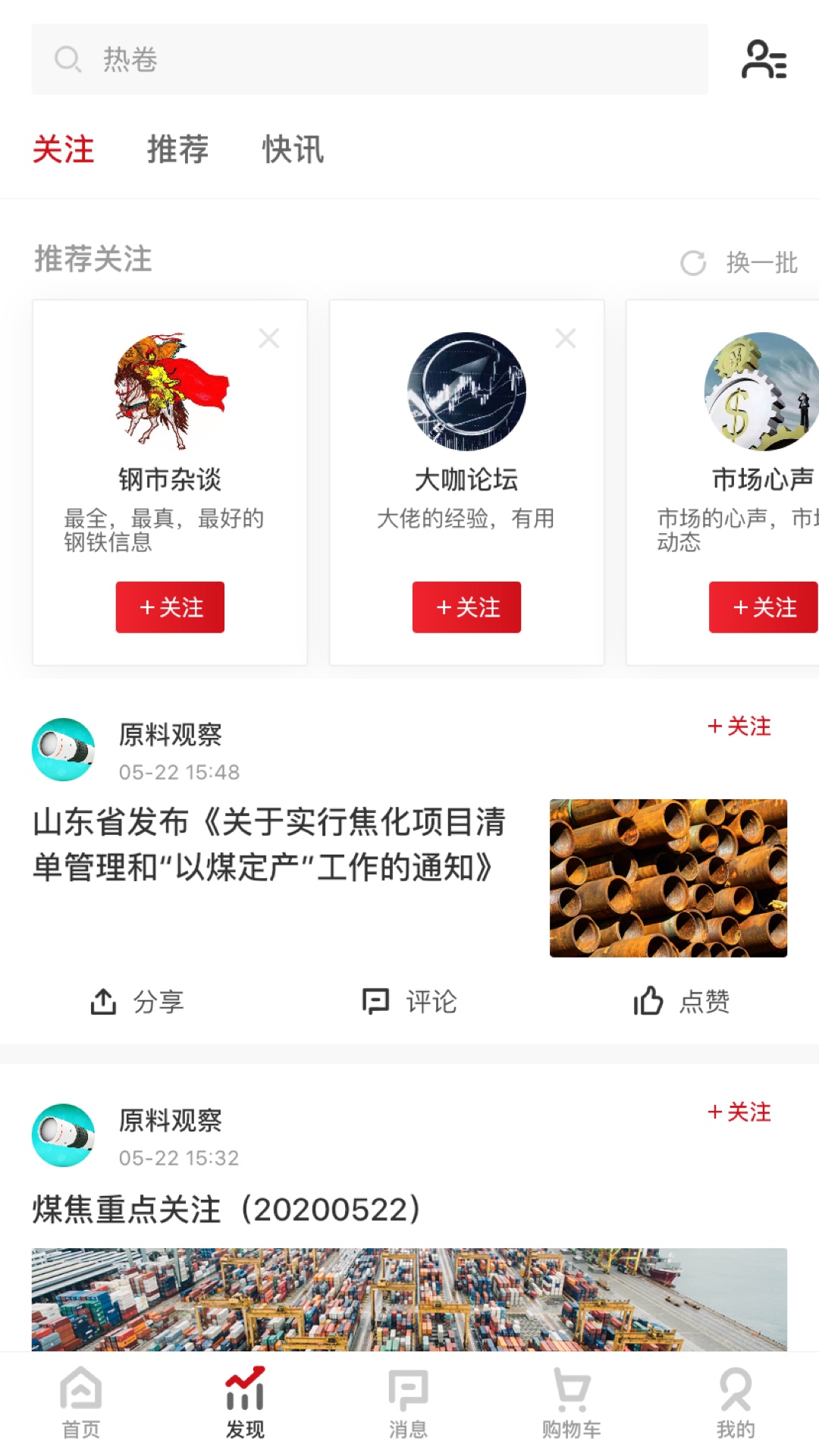Dismiss the 大咖论坛 recommendation card
819x1456 pixels.
566,338
